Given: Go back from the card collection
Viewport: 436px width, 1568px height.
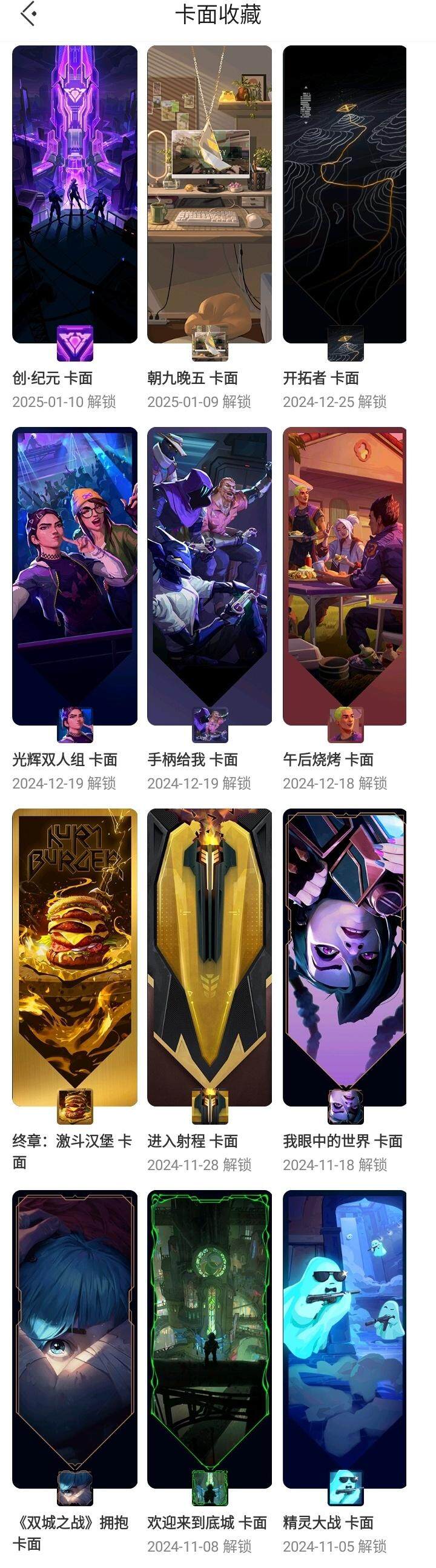Looking at the screenshot, I should click(x=28, y=14).
